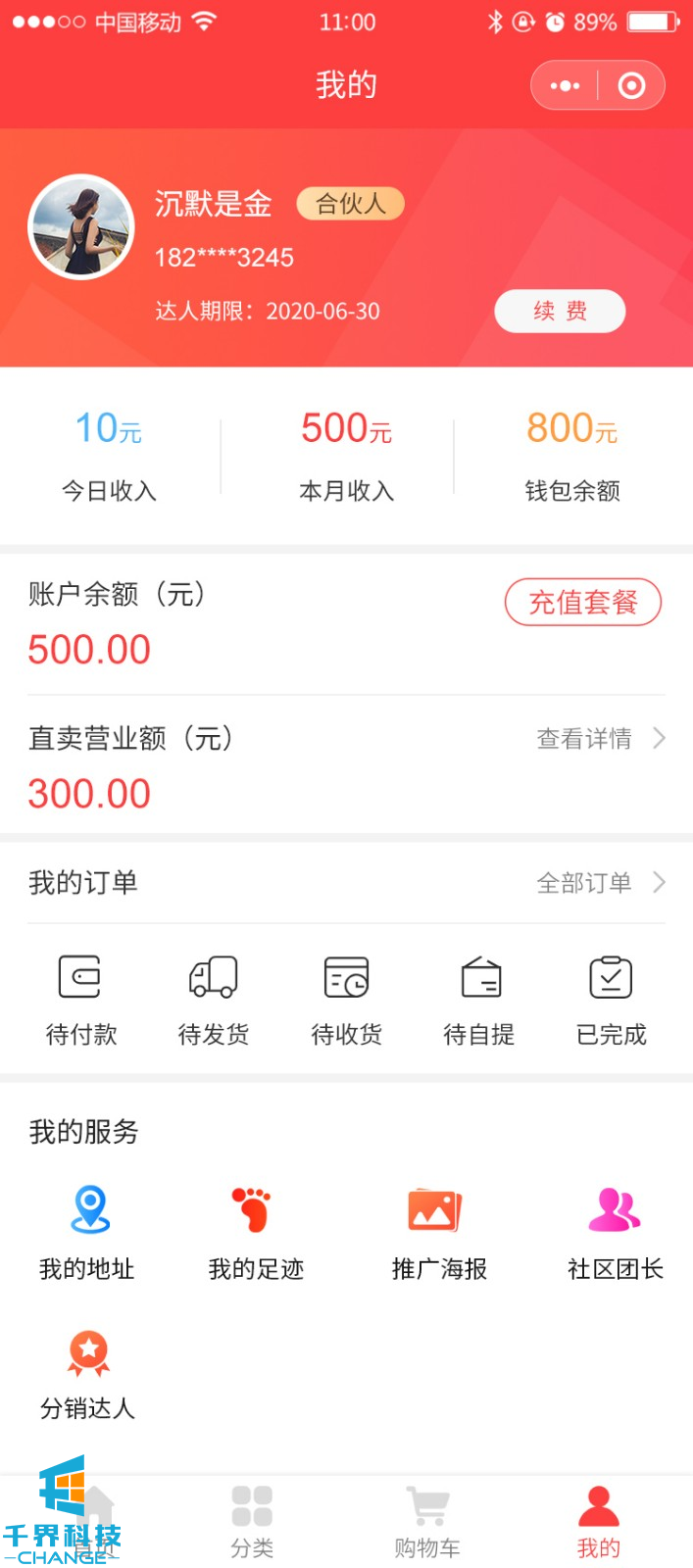This screenshot has width=693, height=1568.
Task: Tap the 续费 renew button
Action: [560, 312]
